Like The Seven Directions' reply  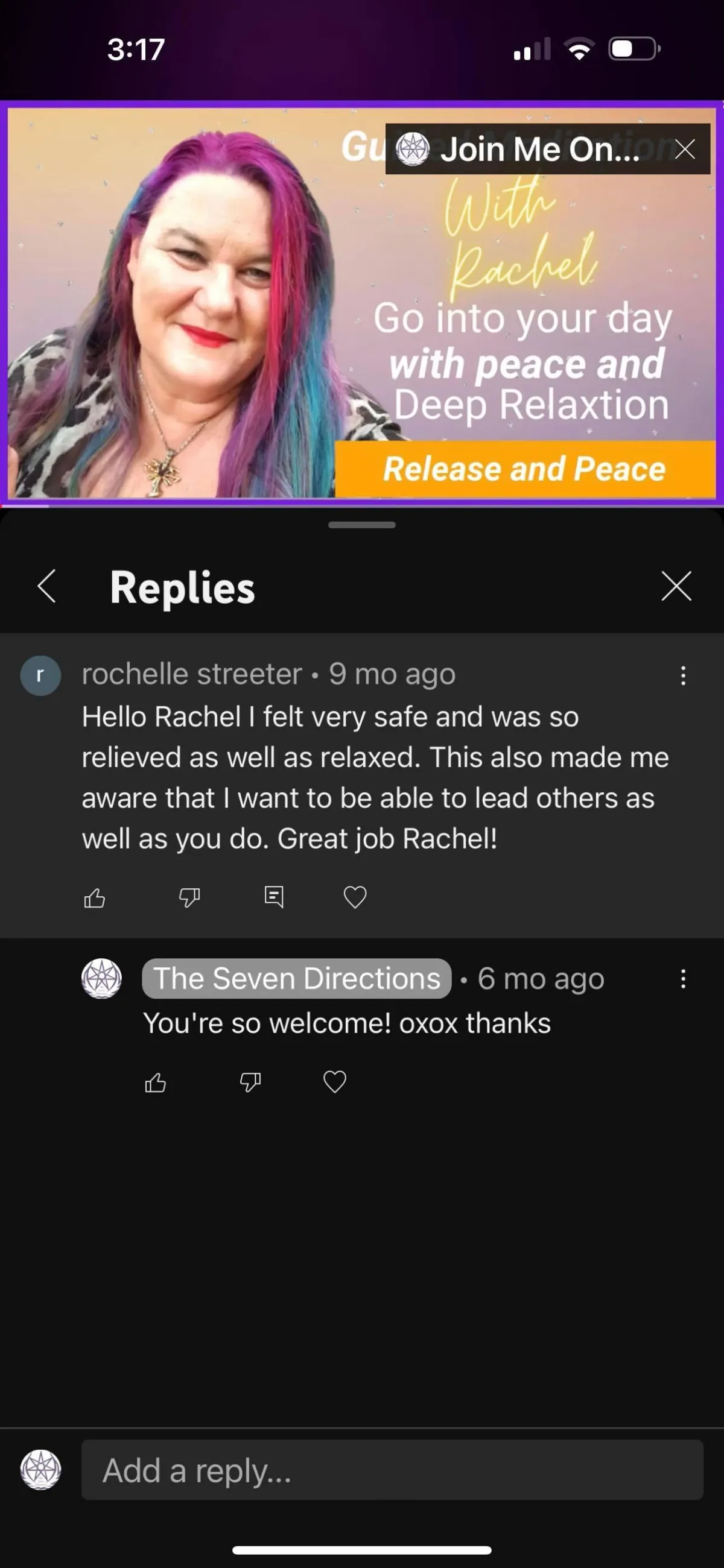pyautogui.click(x=155, y=1083)
